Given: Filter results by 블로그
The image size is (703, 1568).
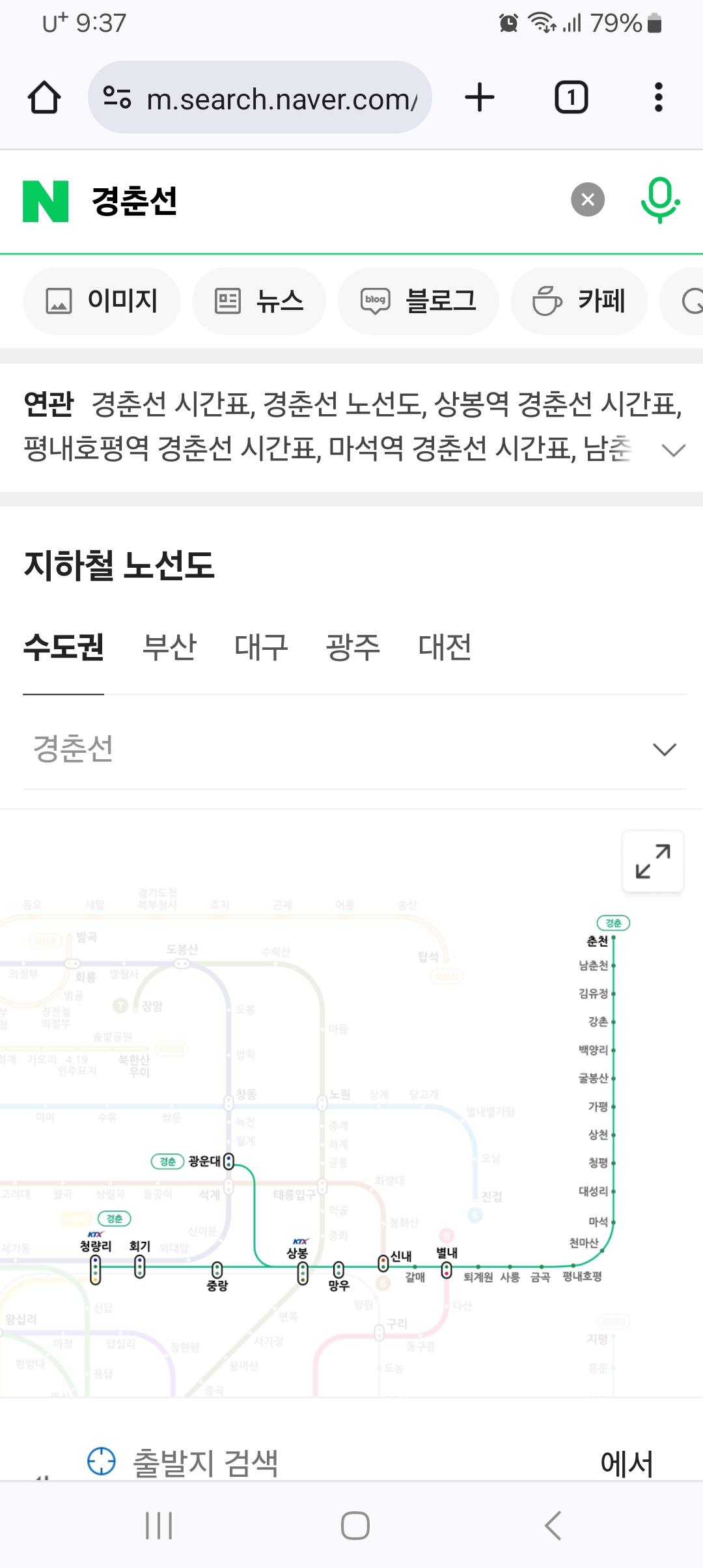Looking at the screenshot, I should tap(419, 301).
